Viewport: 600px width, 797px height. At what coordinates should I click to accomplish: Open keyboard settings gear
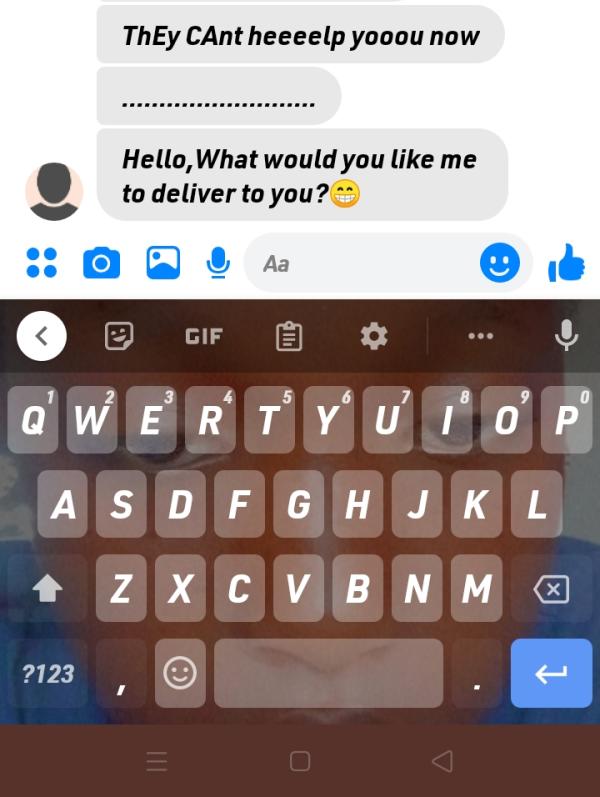click(374, 336)
